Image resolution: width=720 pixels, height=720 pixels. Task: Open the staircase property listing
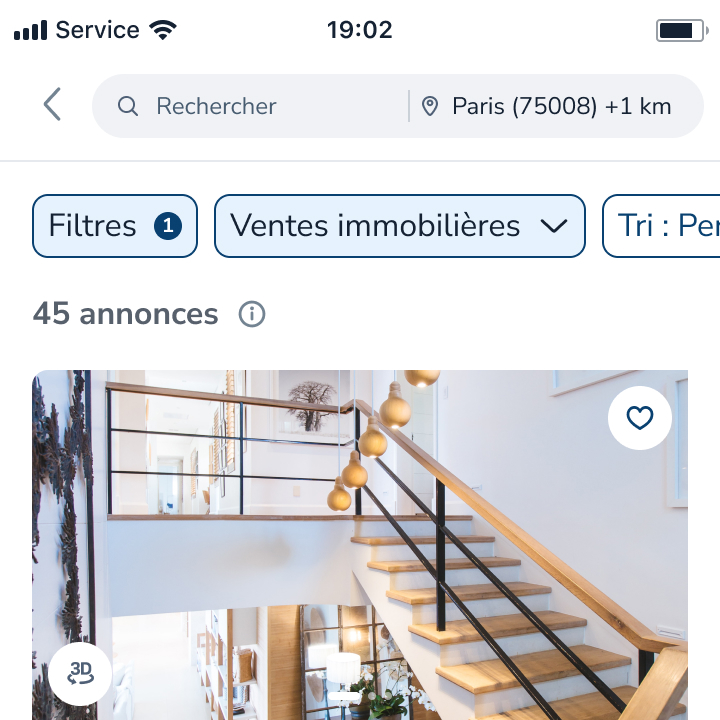coord(360,560)
